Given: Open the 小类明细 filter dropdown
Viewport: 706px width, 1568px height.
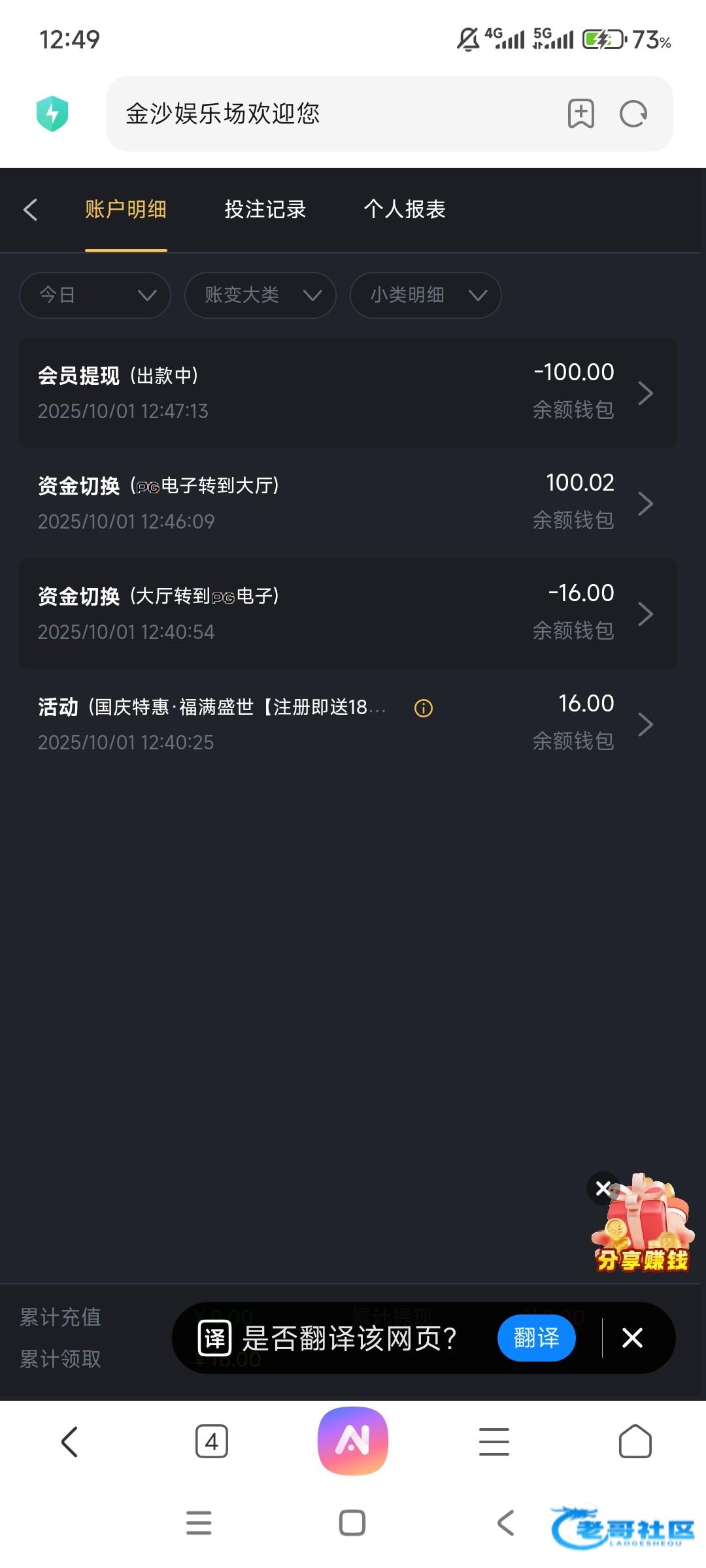Looking at the screenshot, I should (426, 295).
